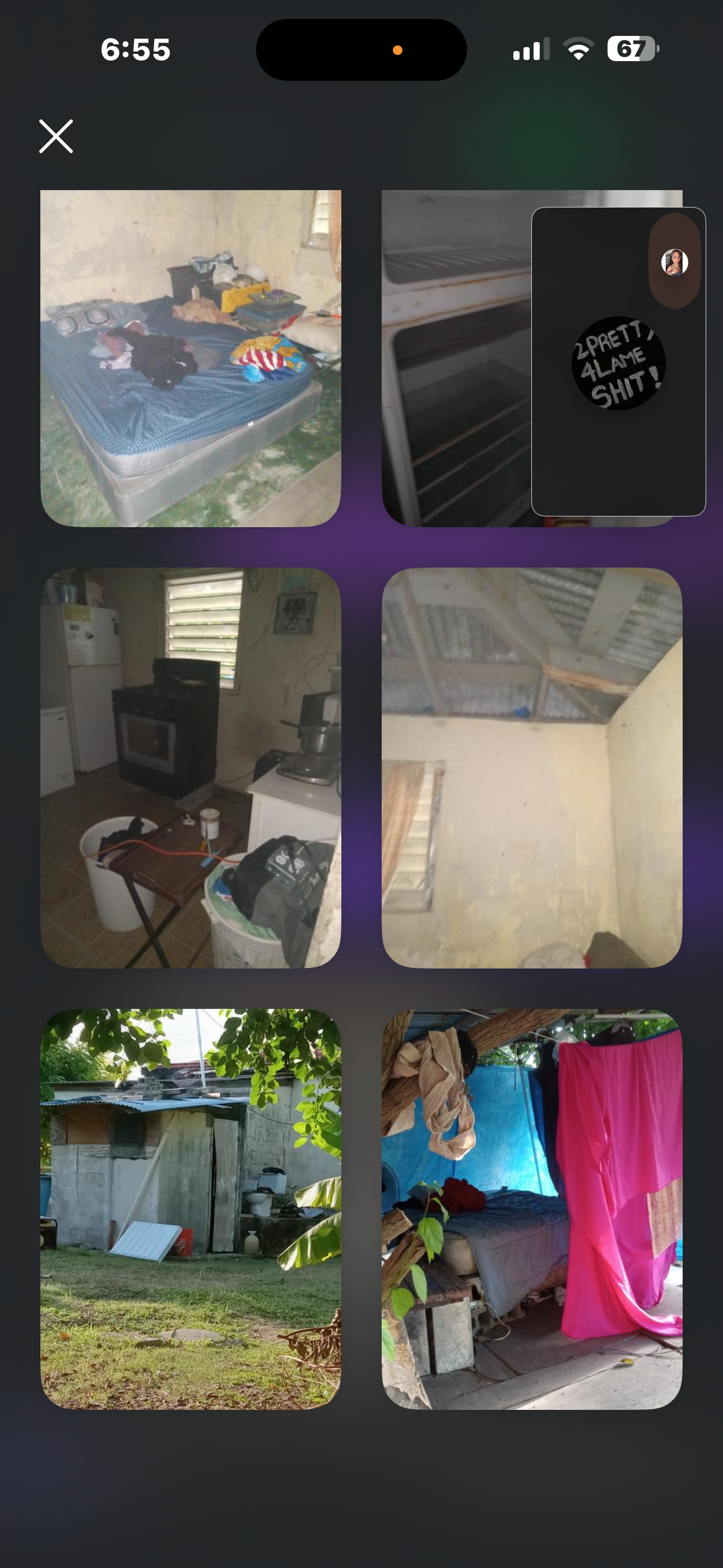Open the photo with the pink curtain
723x1568 pixels.
point(532,1209)
